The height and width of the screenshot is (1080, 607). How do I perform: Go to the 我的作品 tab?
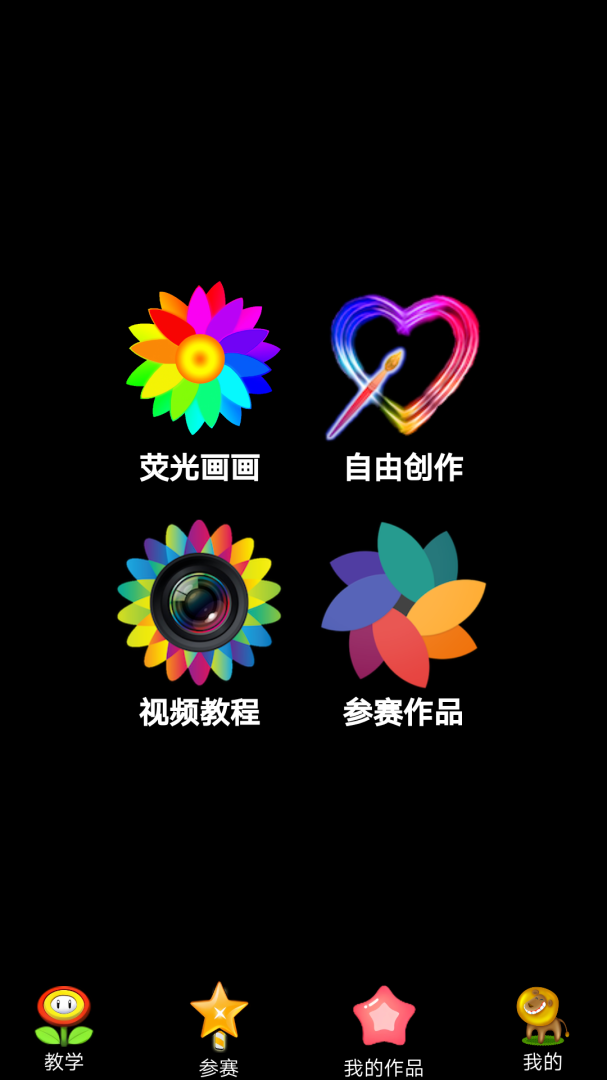click(384, 1030)
